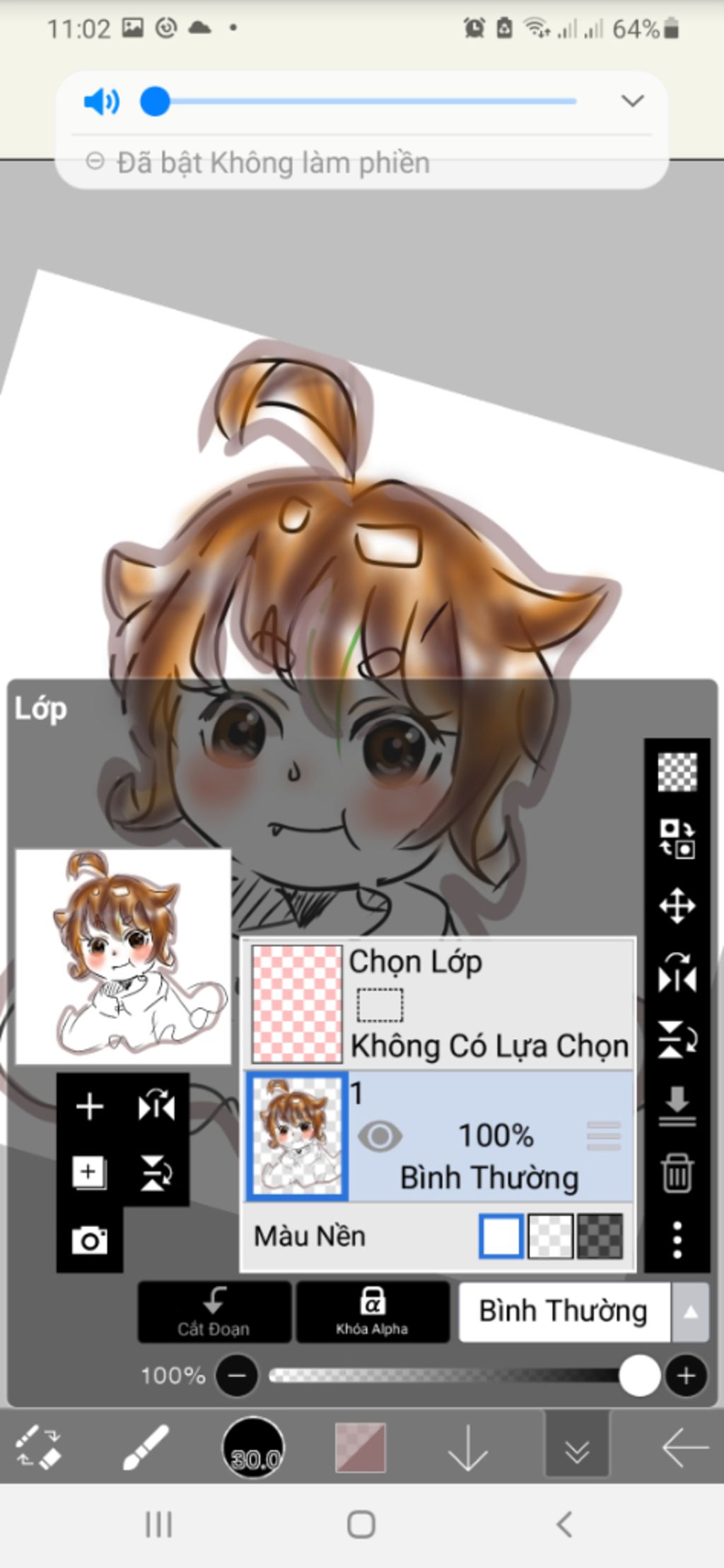Go back with the left arrow
Viewport: 724px width, 1568px height.
tap(684, 1448)
